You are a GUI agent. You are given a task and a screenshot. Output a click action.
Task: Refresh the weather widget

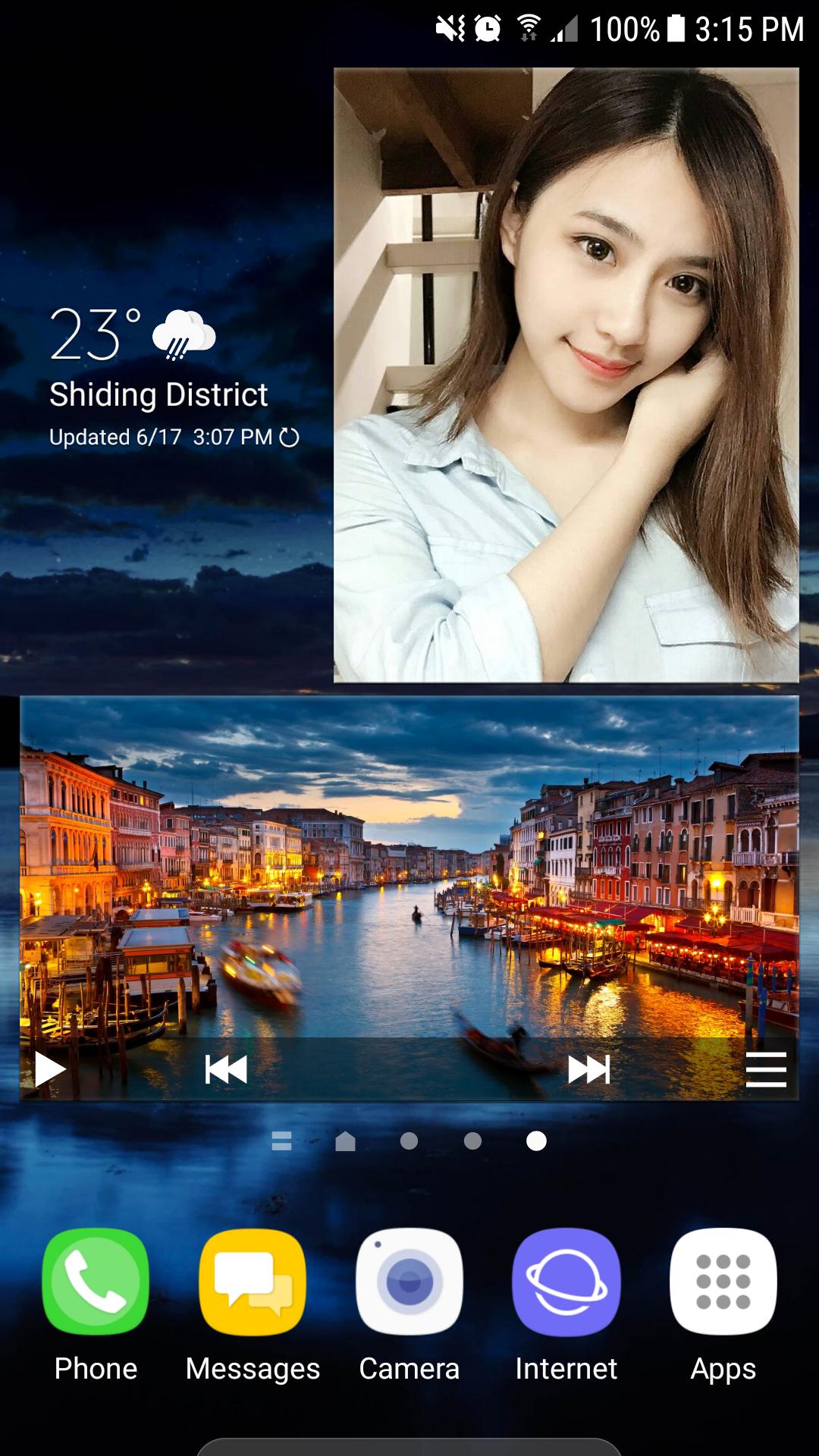290,438
